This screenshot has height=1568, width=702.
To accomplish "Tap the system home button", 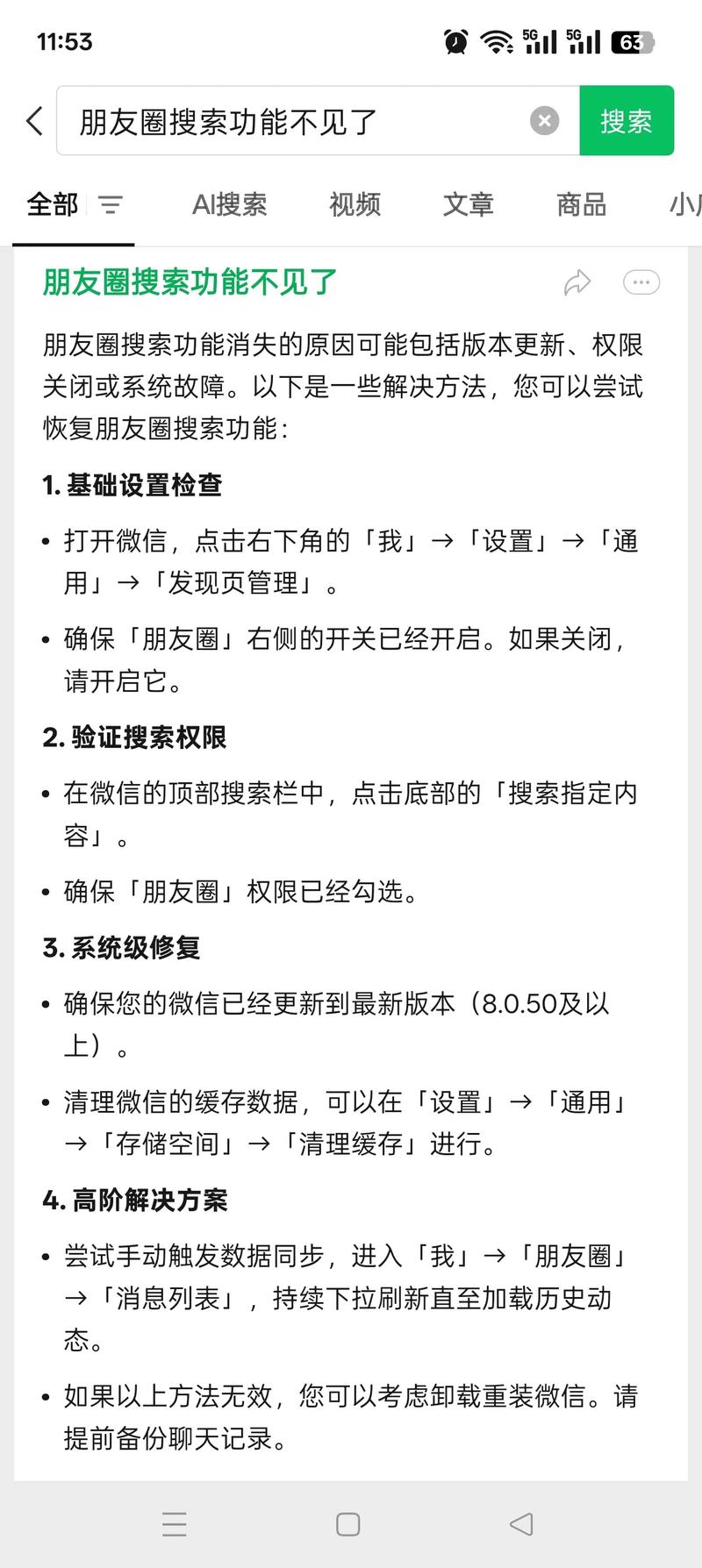I will 348,1524.
